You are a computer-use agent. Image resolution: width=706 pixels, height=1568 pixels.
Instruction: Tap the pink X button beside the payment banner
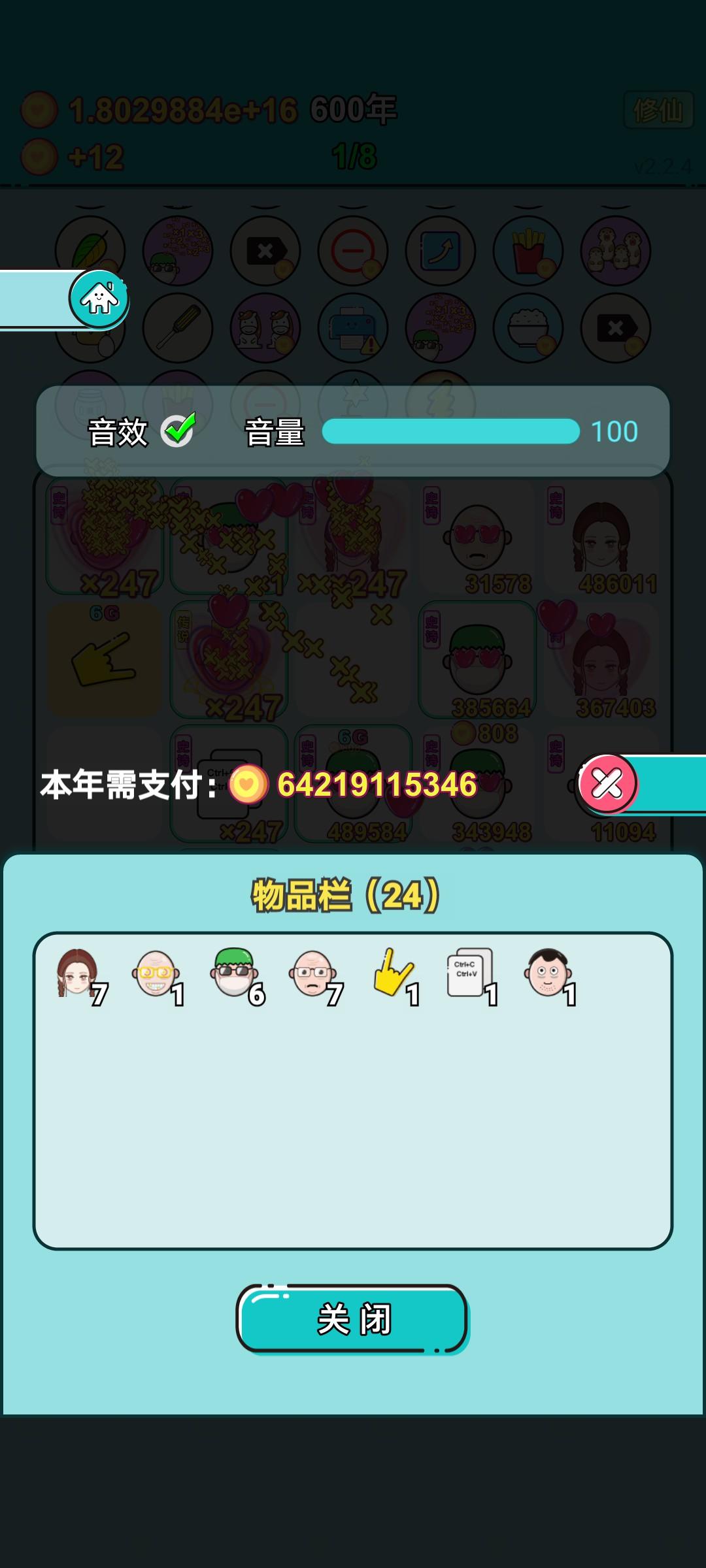608,784
